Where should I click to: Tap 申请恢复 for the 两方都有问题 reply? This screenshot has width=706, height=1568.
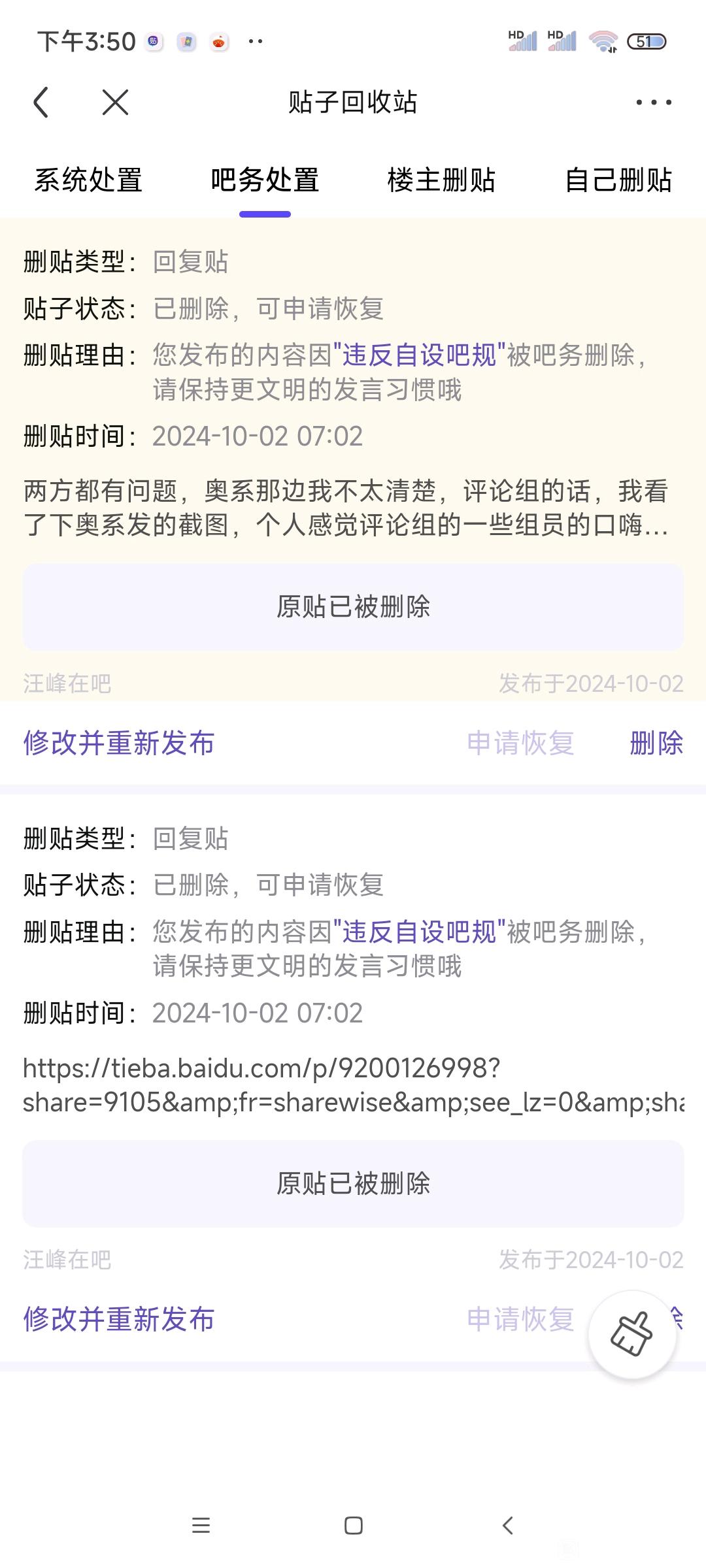click(520, 743)
